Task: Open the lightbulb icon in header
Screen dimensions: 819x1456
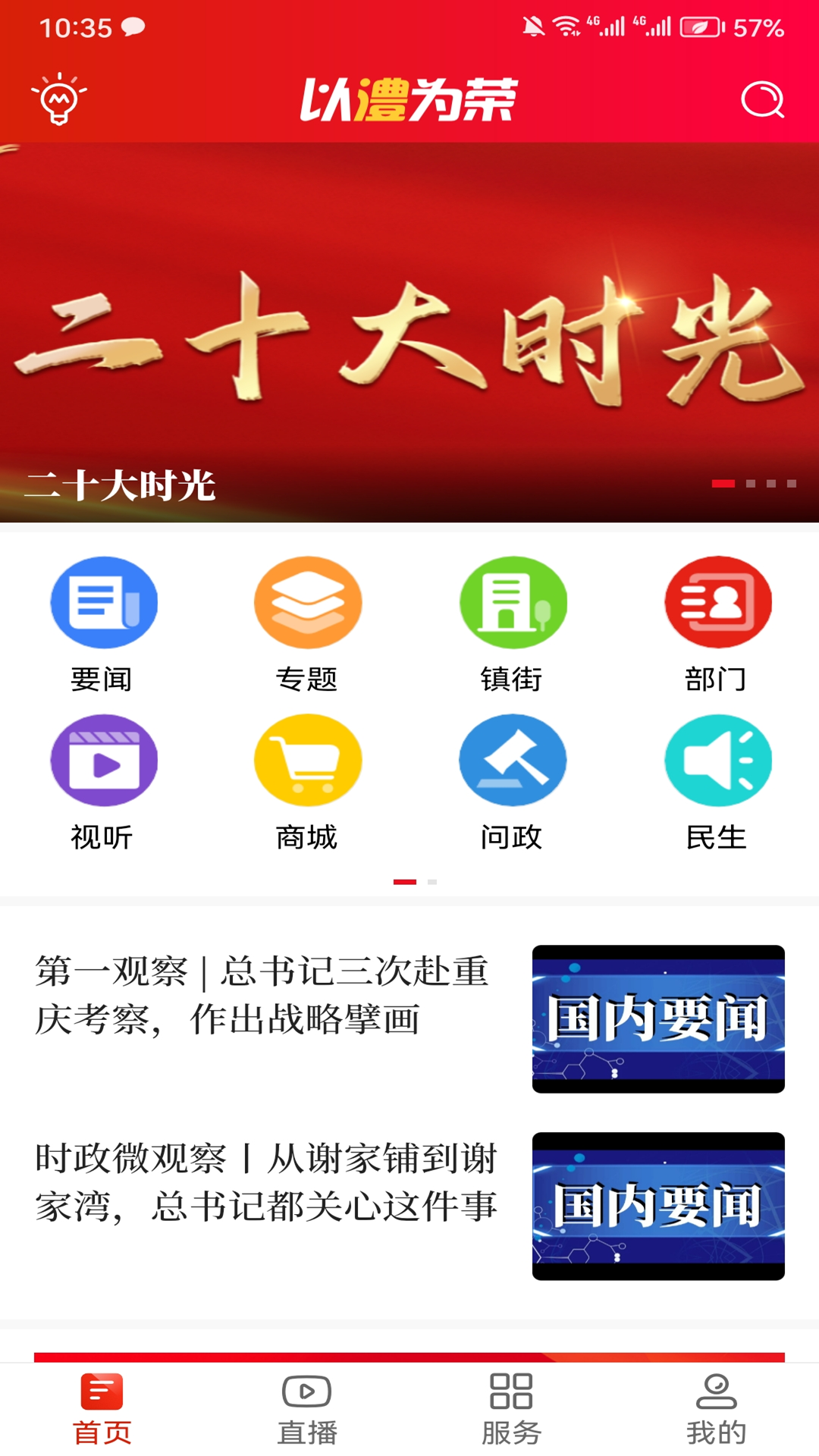Action: coord(59,99)
